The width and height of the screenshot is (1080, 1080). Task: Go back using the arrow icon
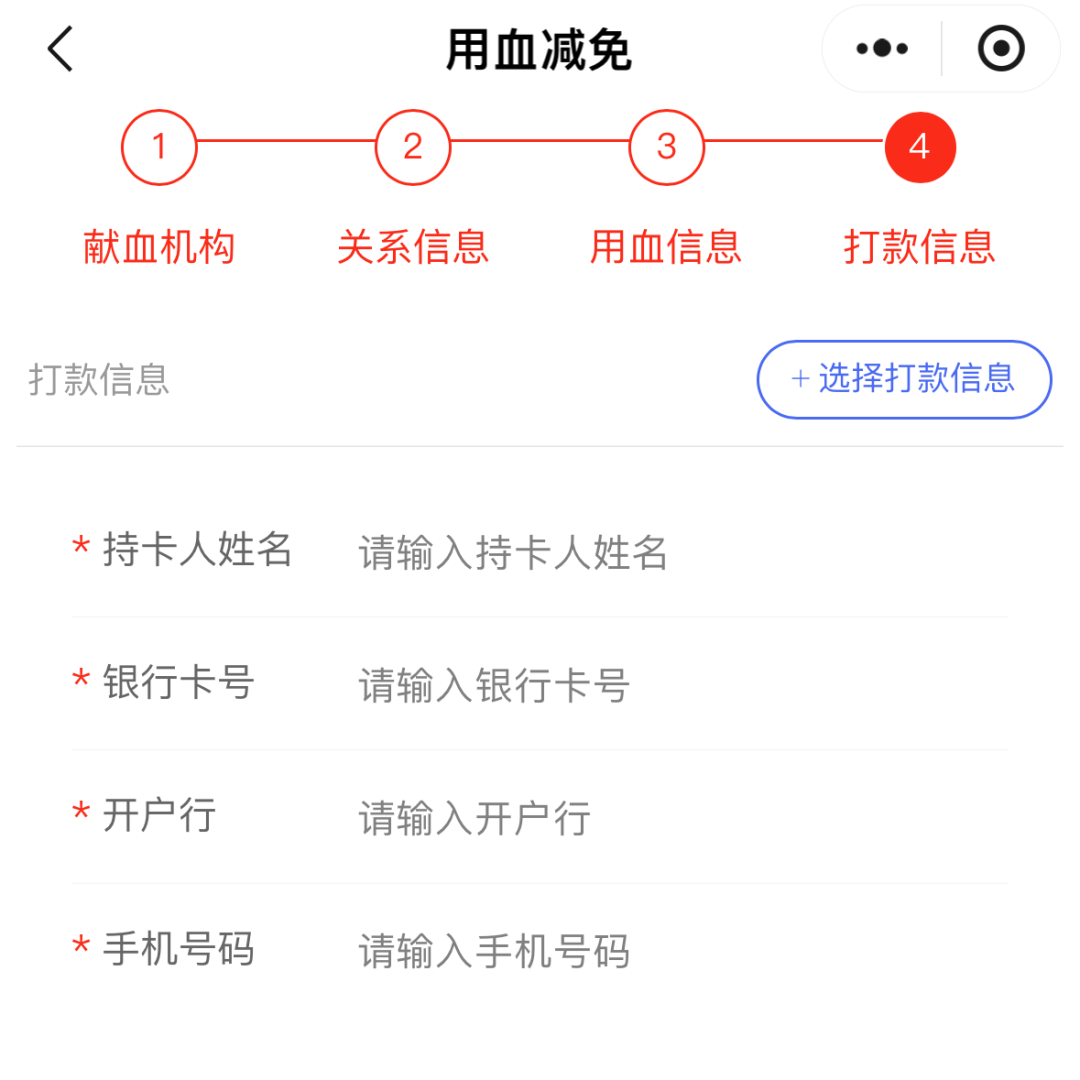point(61,49)
